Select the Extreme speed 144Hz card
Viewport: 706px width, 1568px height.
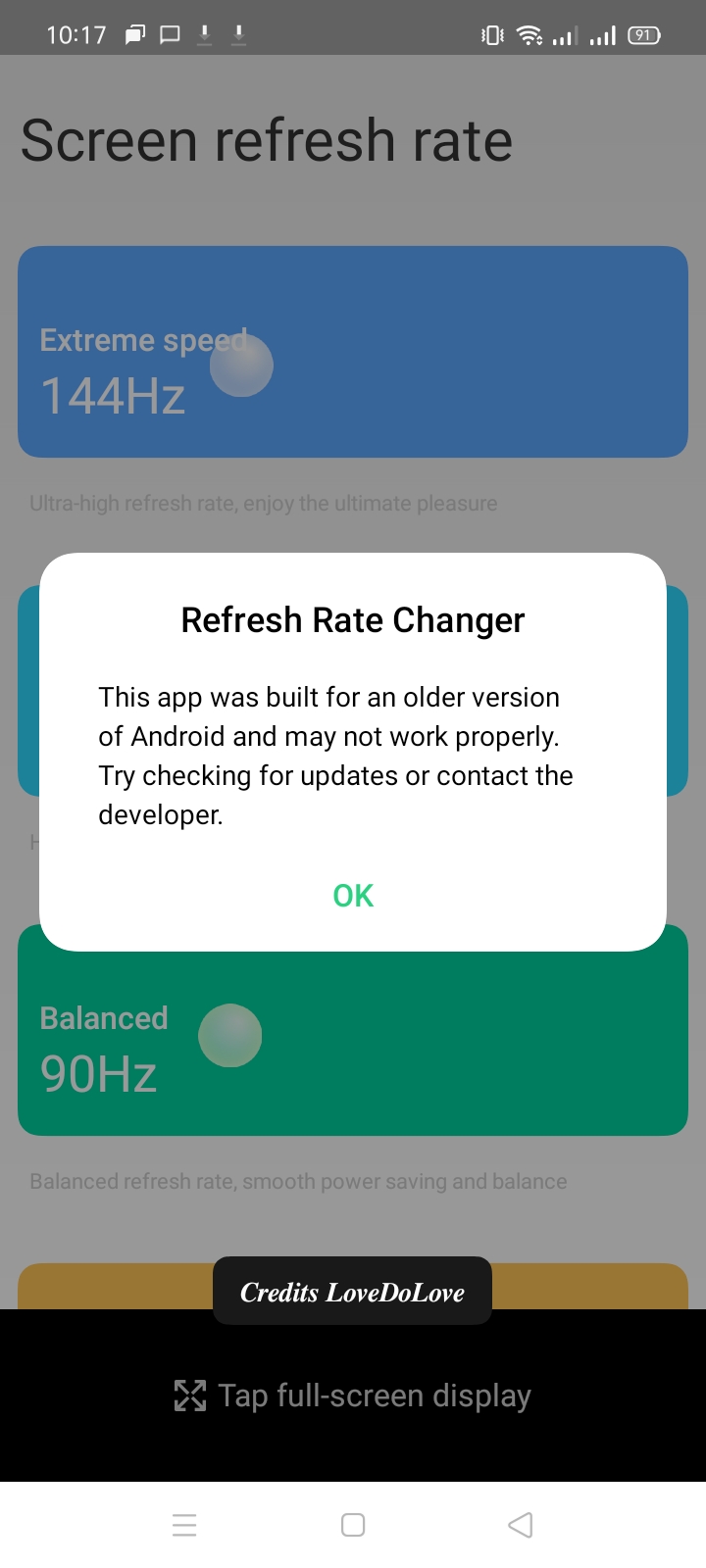(x=353, y=351)
